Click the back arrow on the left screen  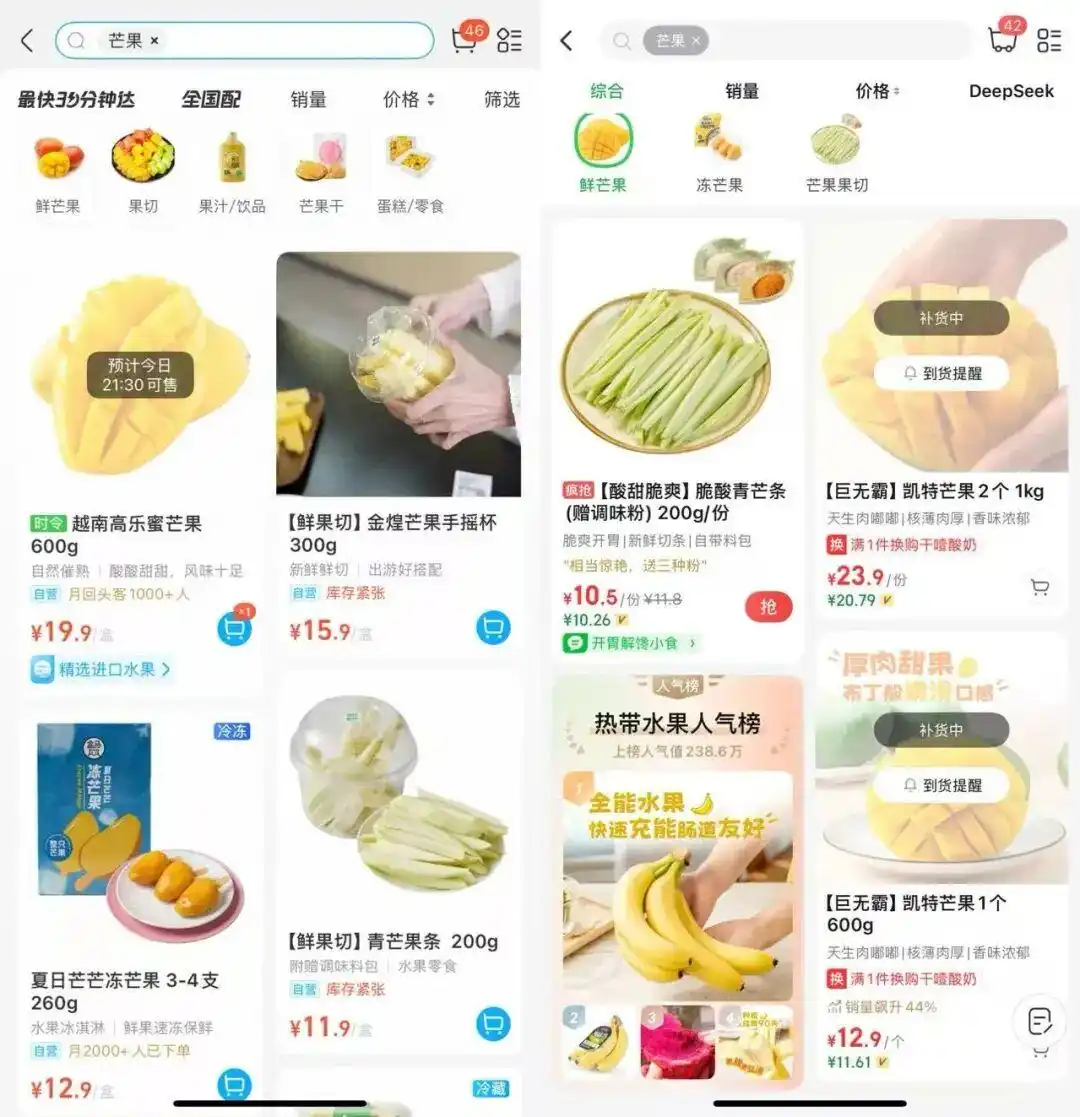27,40
